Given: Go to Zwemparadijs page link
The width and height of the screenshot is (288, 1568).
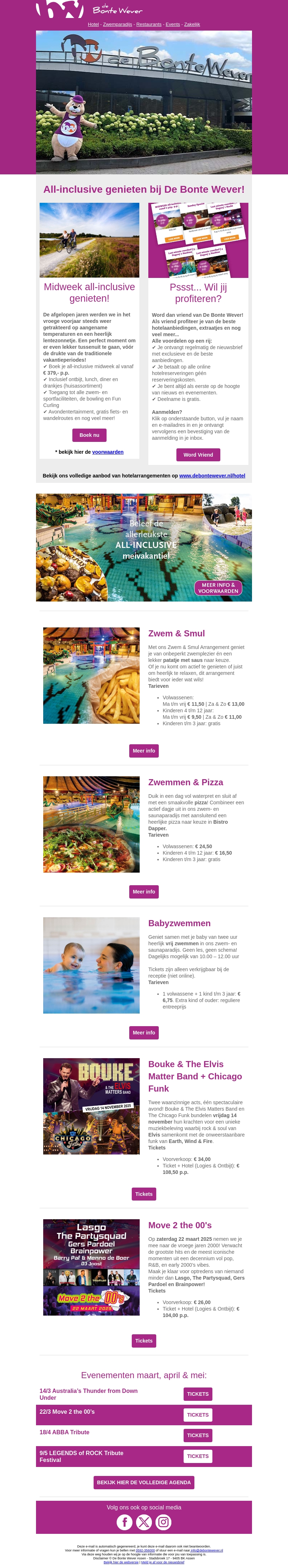Looking at the screenshot, I should point(117,24).
